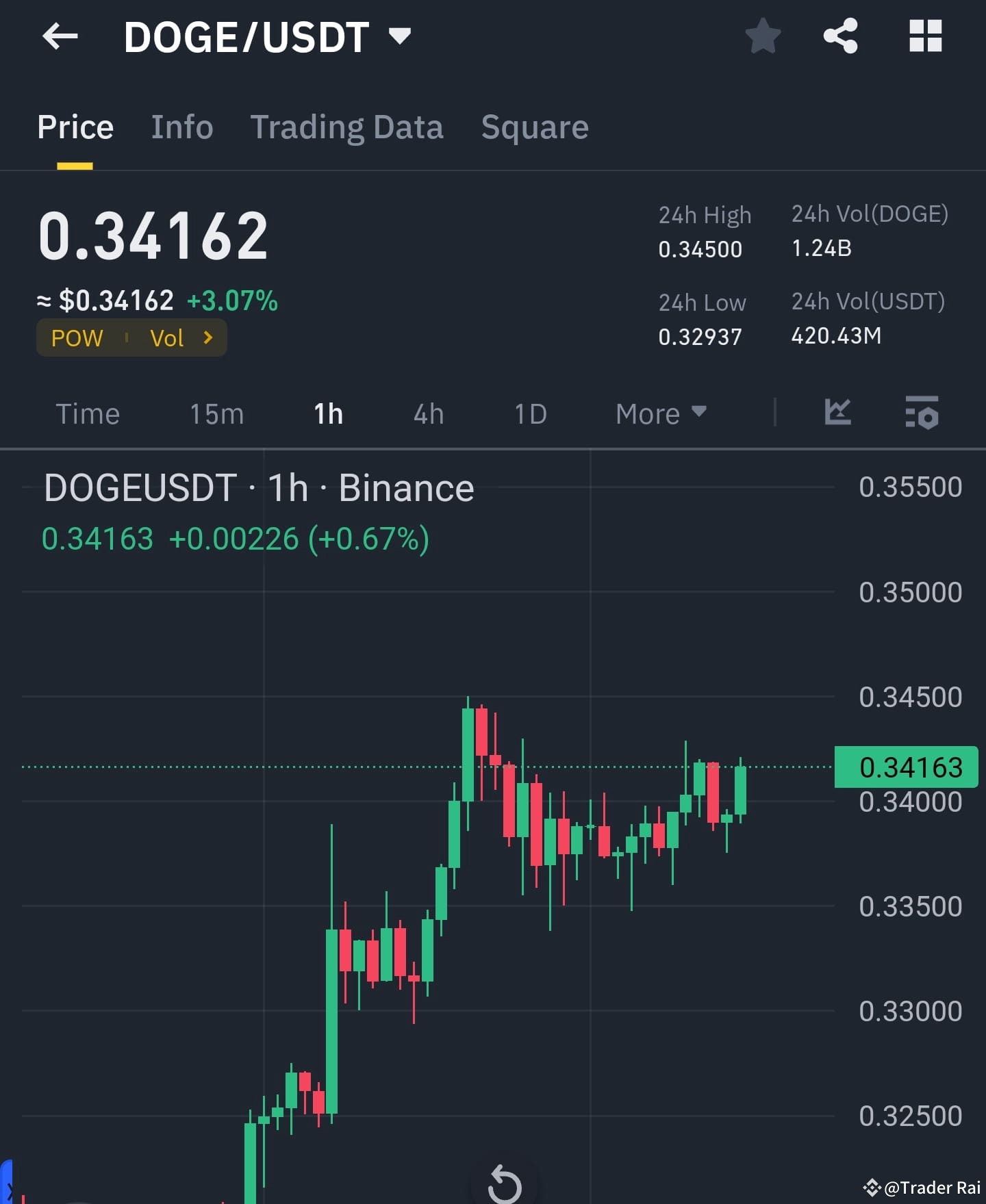Image resolution: width=986 pixels, height=1204 pixels.
Task: Select the 15m timeframe button
Action: [x=216, y=413]
